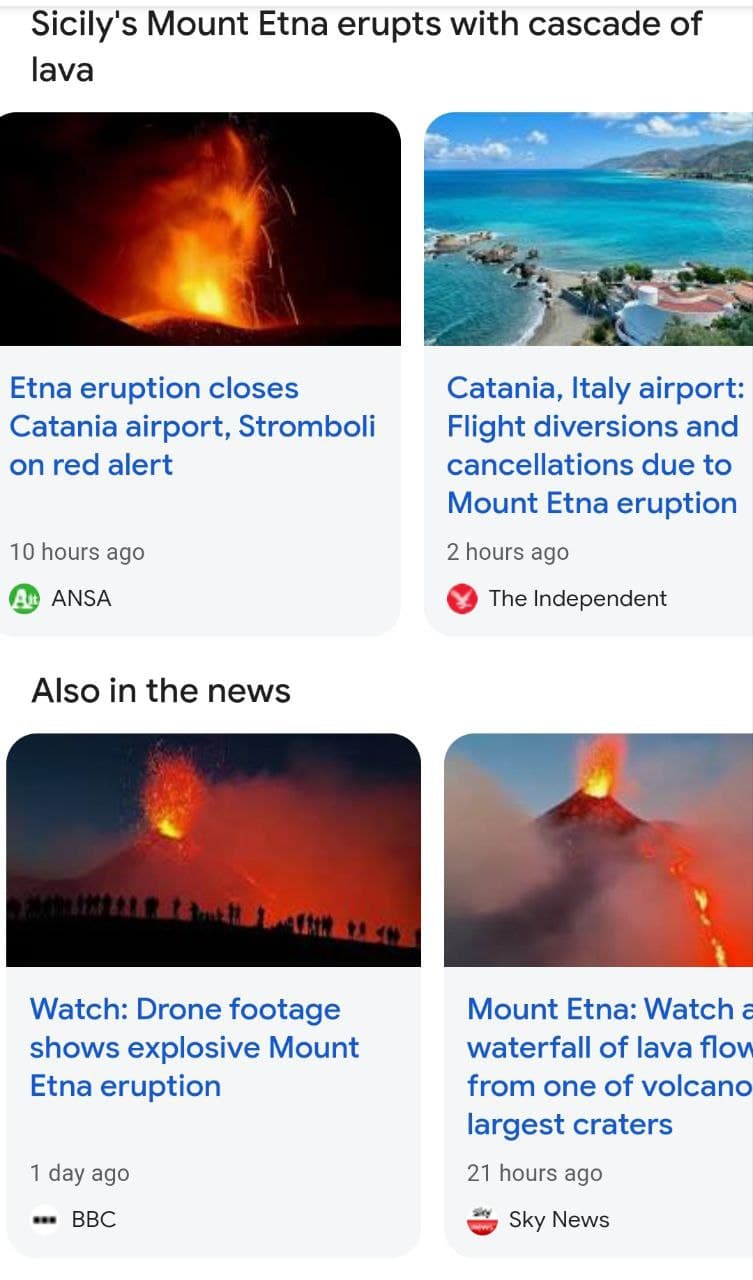Viewport: 753px width, 1280px height.
Task: Click the "Also in the news" heading
Action: tap(160, 690)
